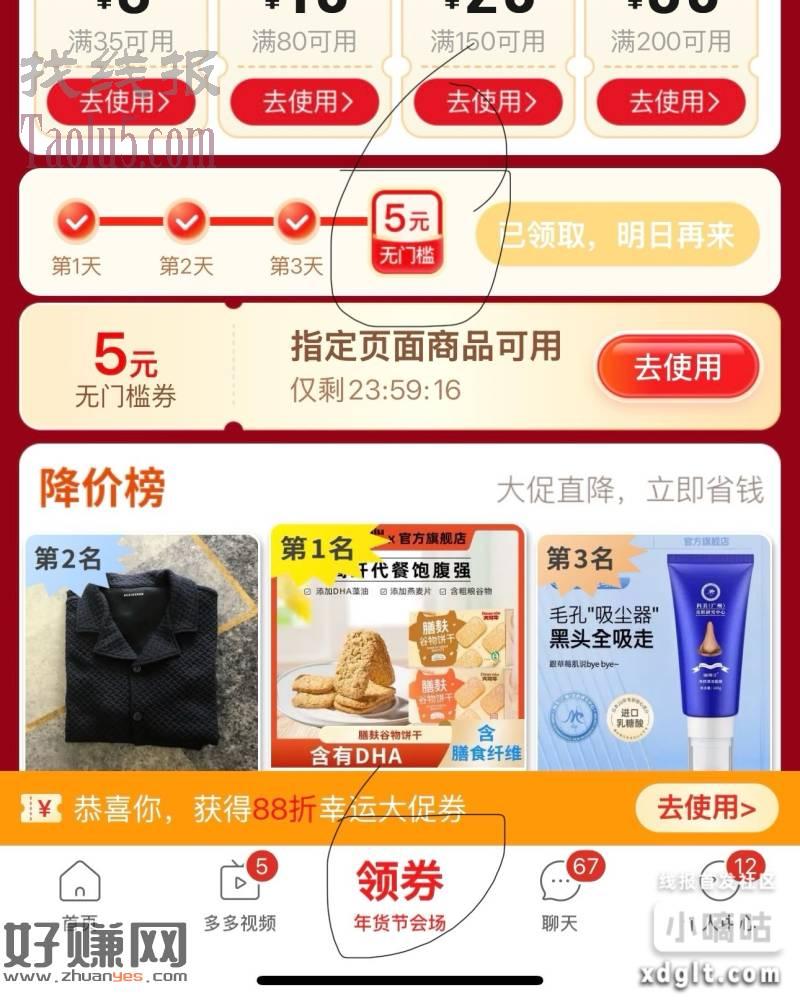This screenshot has width=800, height=1000.
Task: Use the coupon requiring 满200 spend
Action: (672, 102)
